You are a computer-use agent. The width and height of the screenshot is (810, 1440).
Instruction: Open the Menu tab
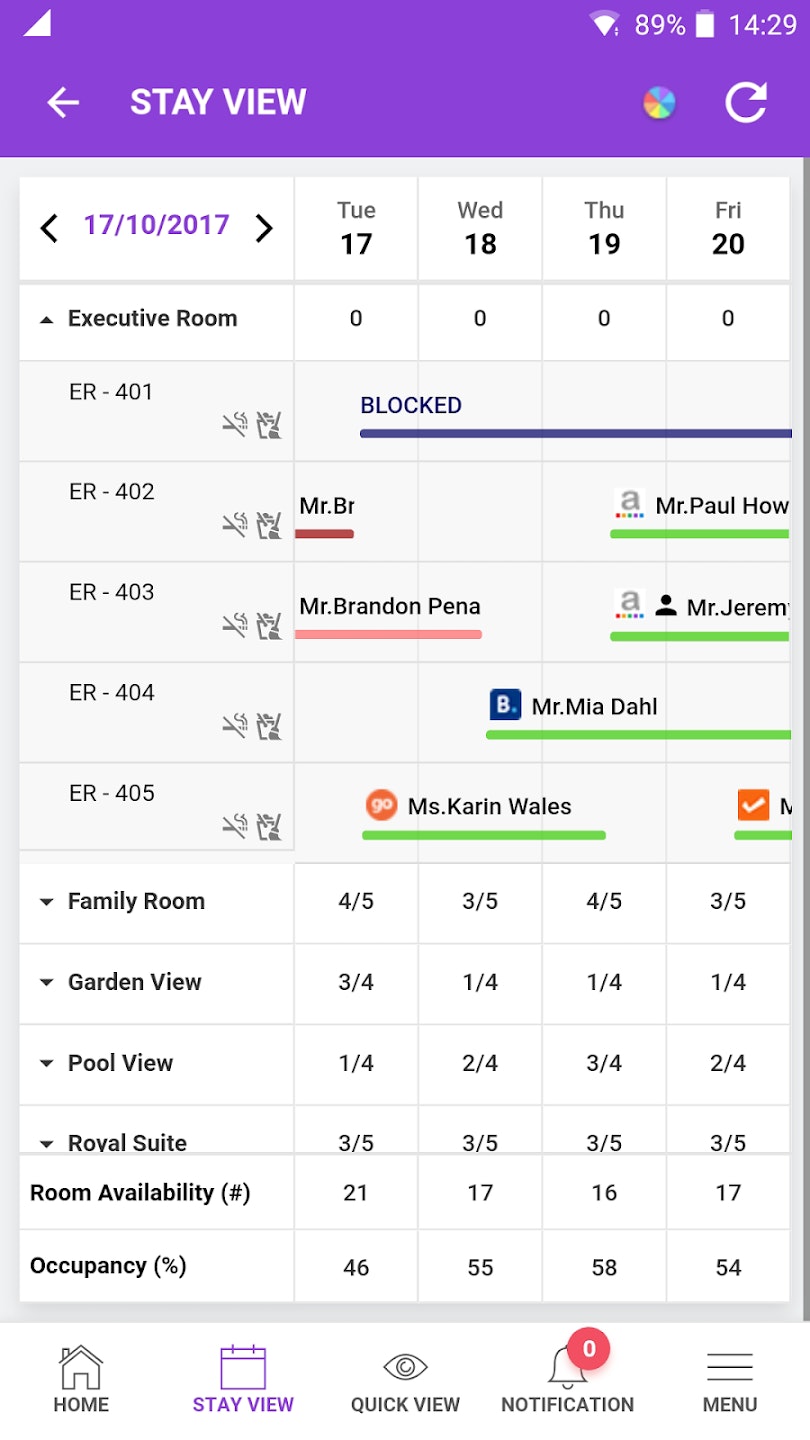point(730,1380)
